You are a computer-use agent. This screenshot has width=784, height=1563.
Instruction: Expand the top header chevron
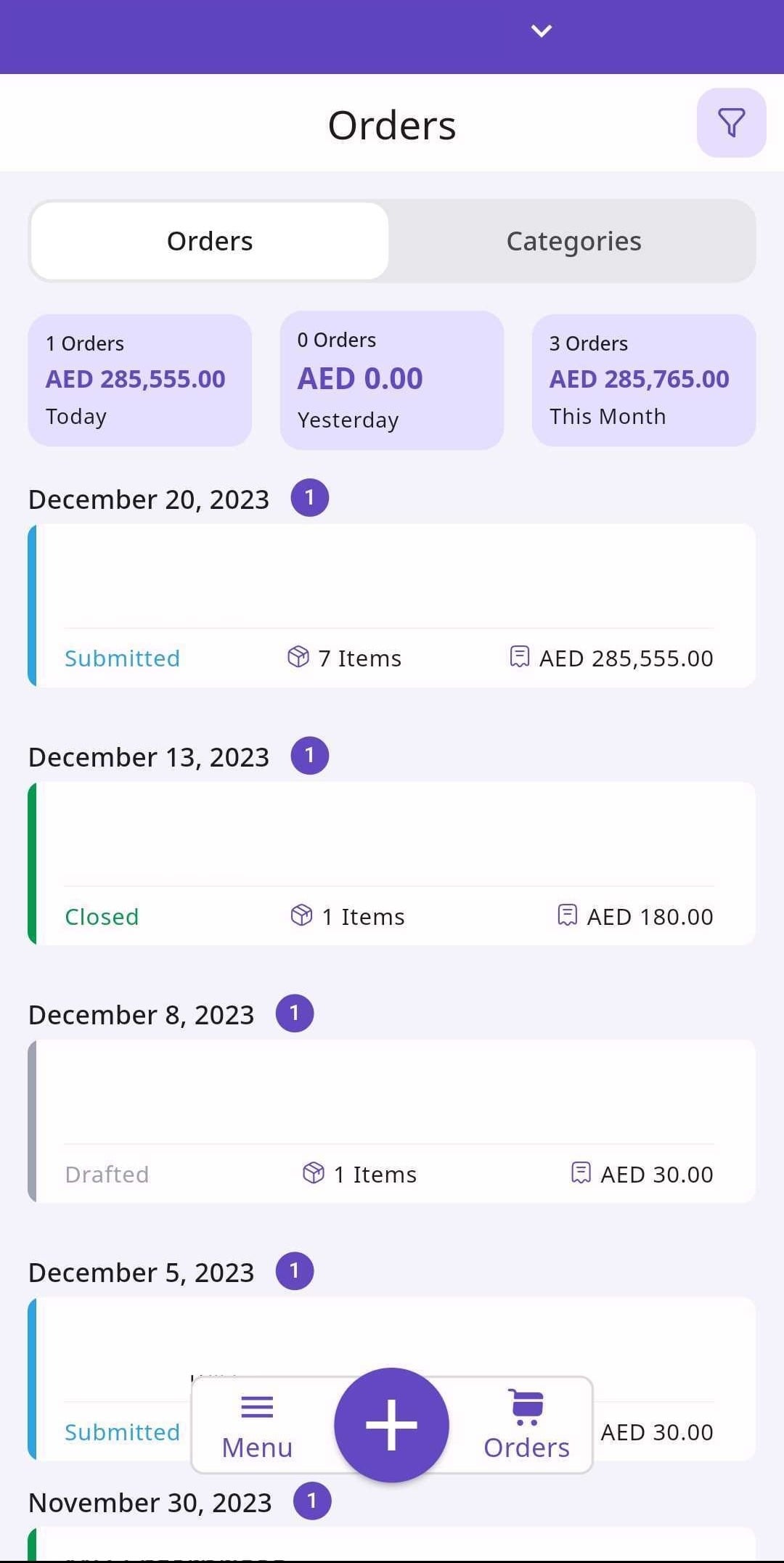point(542,30)
